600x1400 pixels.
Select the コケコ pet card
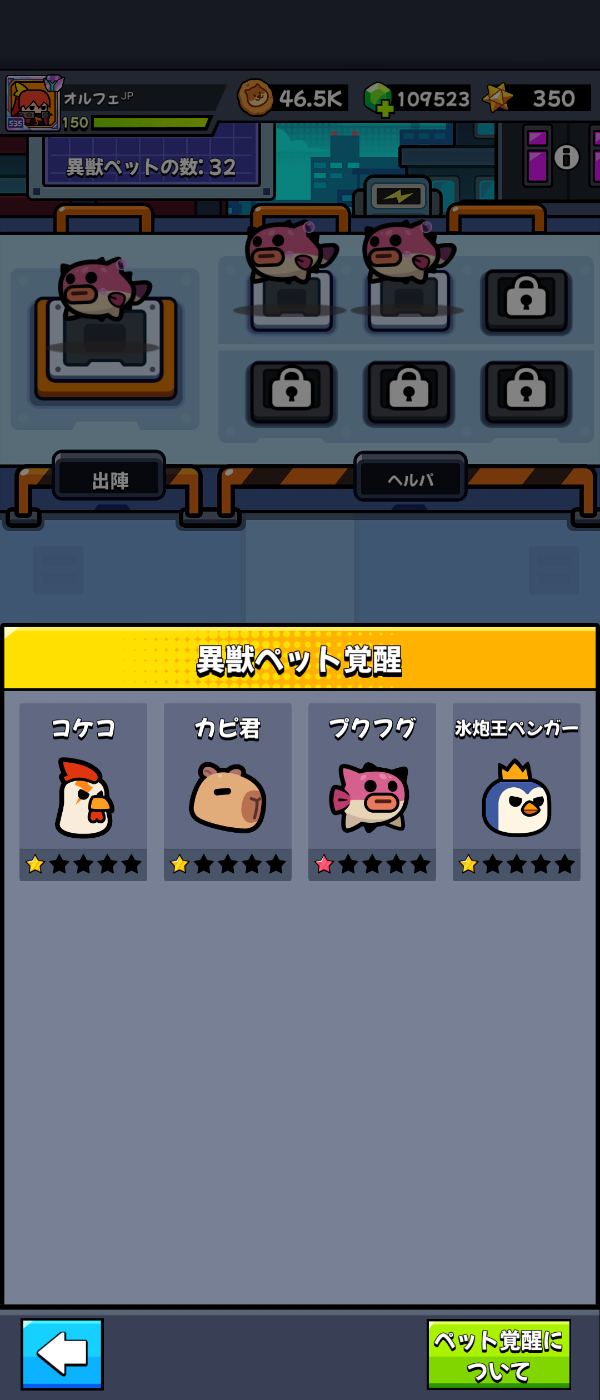pyautogui.click(x=83, y=791)
